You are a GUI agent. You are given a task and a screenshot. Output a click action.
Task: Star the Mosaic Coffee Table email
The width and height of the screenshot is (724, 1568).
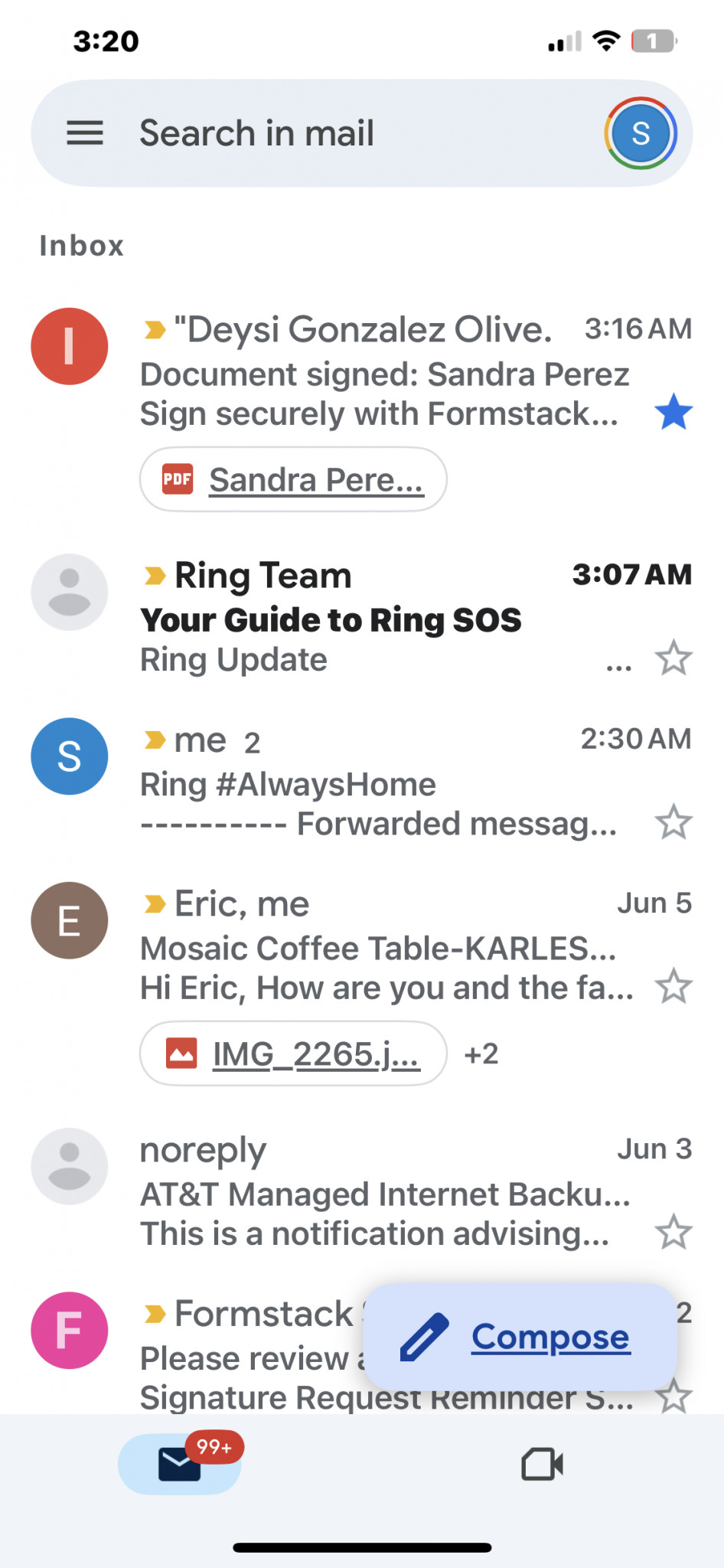click(x=673, y=986)
